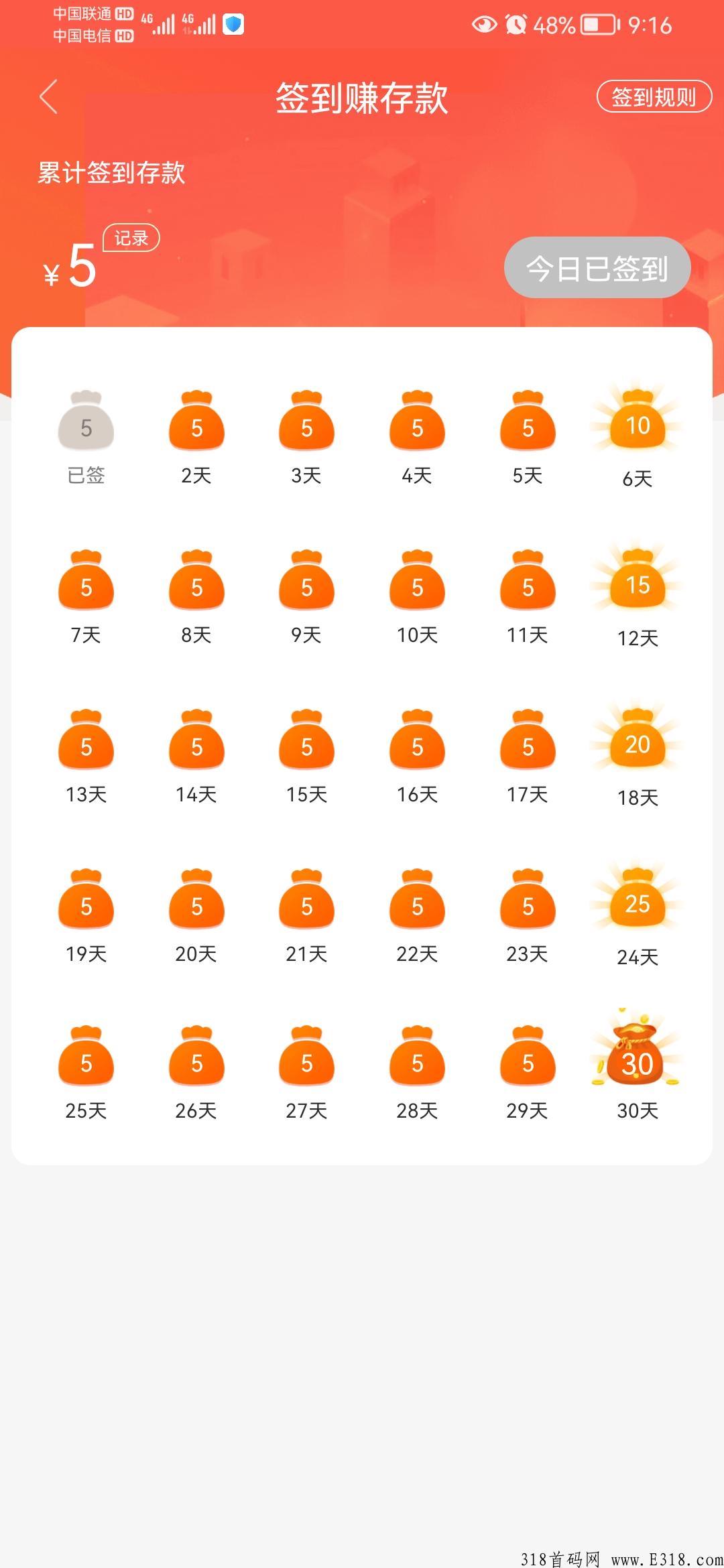The image size is (724, 1568).
Task: Tap the 今日已签到 check-in button
Action: pyautogui.click(x=597, y=267)
